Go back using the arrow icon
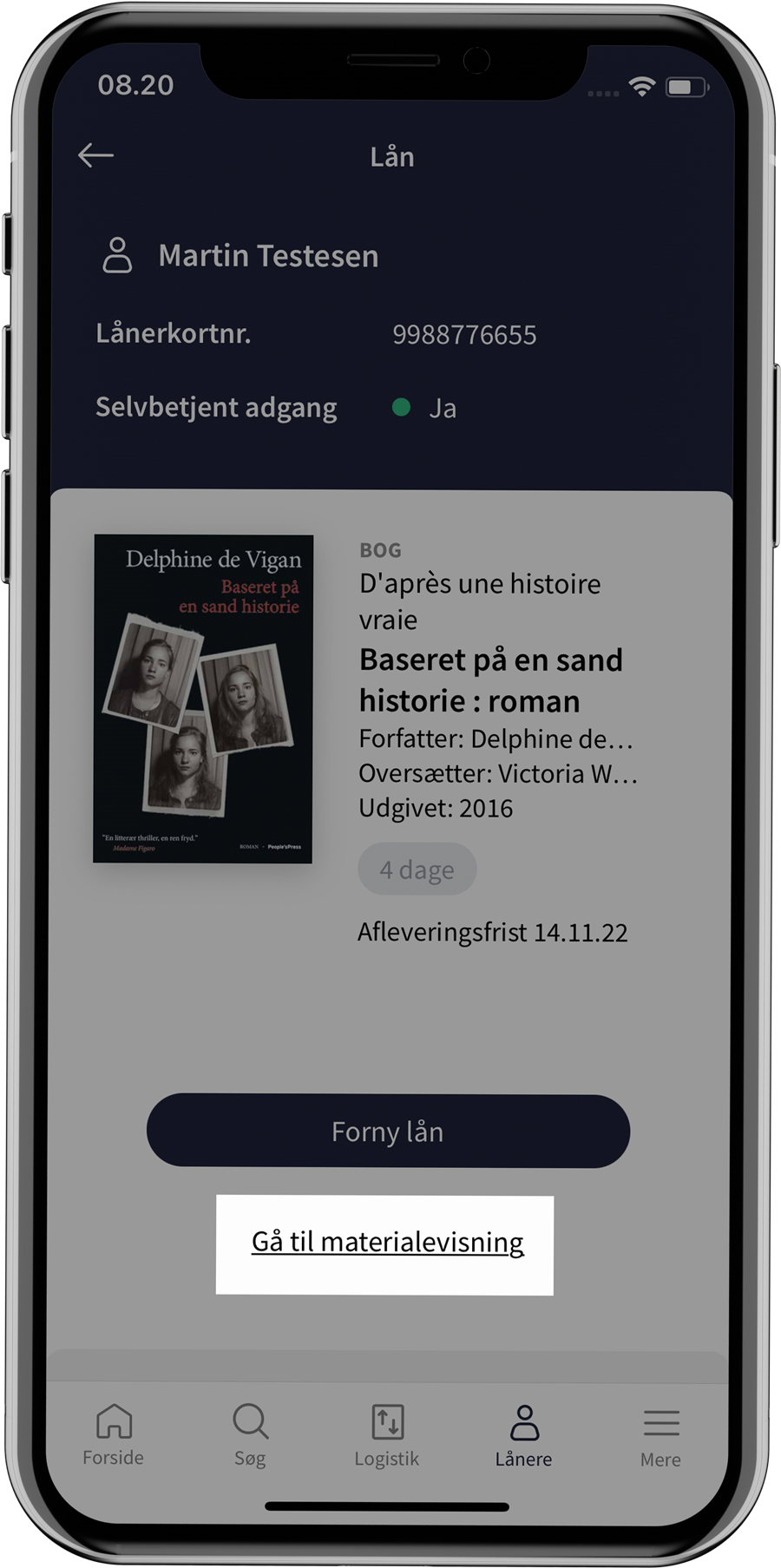This screenshot has width=781, height=1568. 95,155
